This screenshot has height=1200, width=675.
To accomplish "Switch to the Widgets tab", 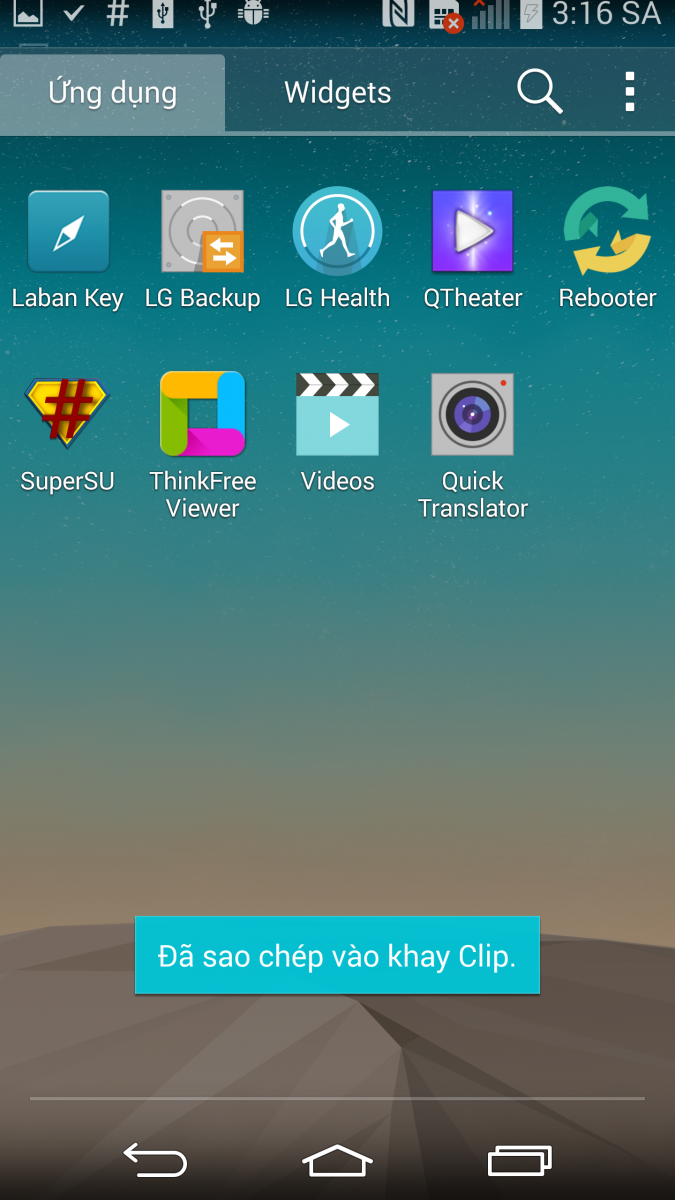I will tap(337, 93).
